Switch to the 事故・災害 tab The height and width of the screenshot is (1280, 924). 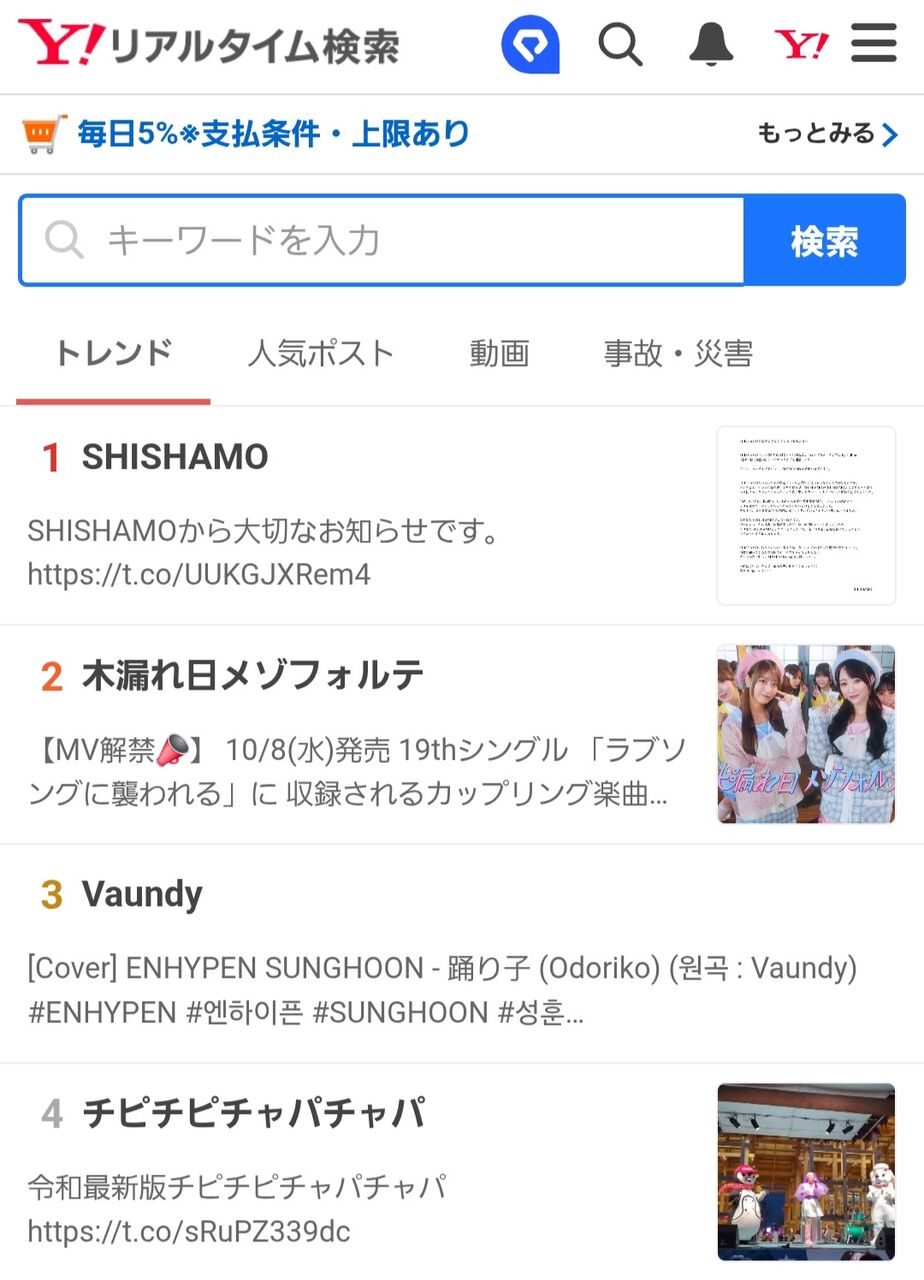coord(678,354)
